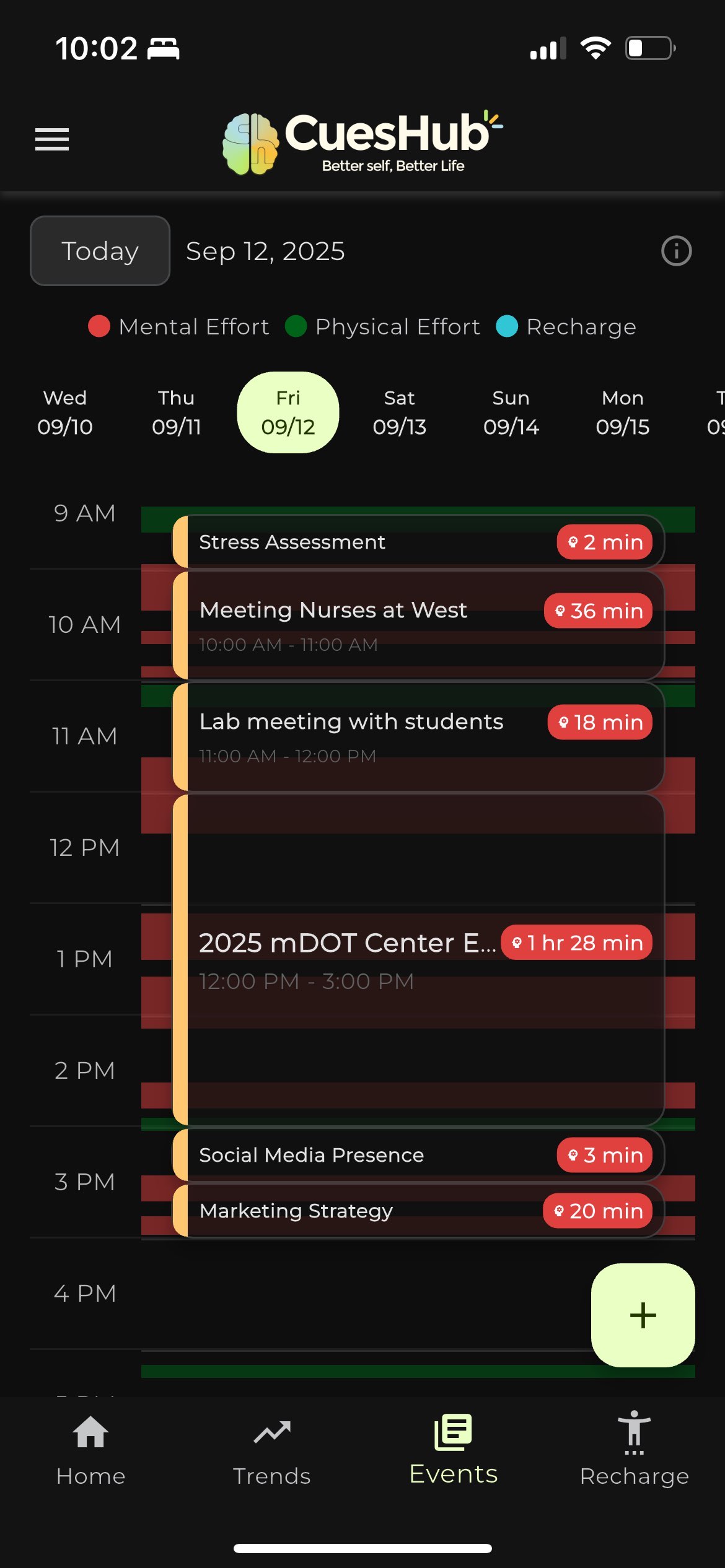Jump to Today
Screen dimensions: 725x1568
pos(100,251)
